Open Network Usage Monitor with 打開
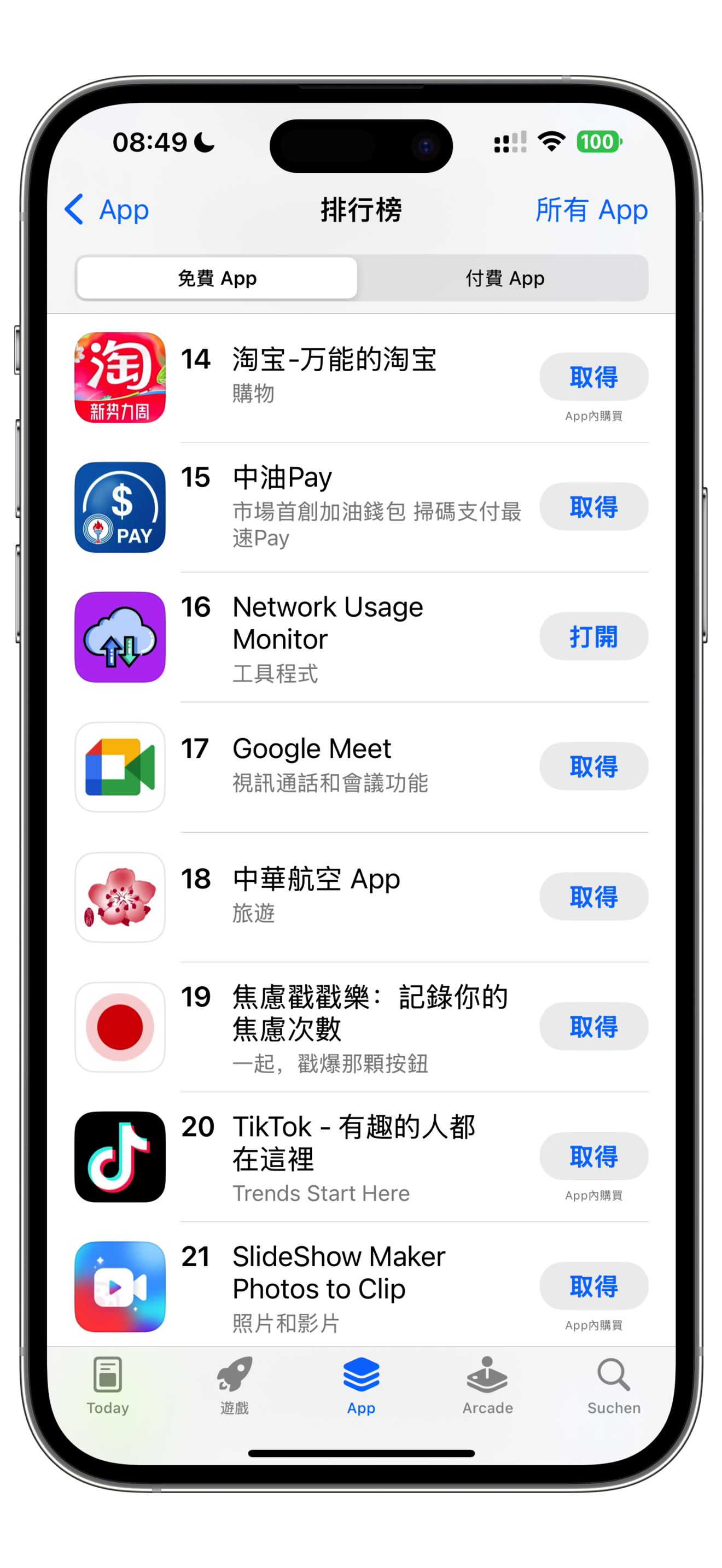This screenshot has height=1568, width=722. tap(593, 637)
